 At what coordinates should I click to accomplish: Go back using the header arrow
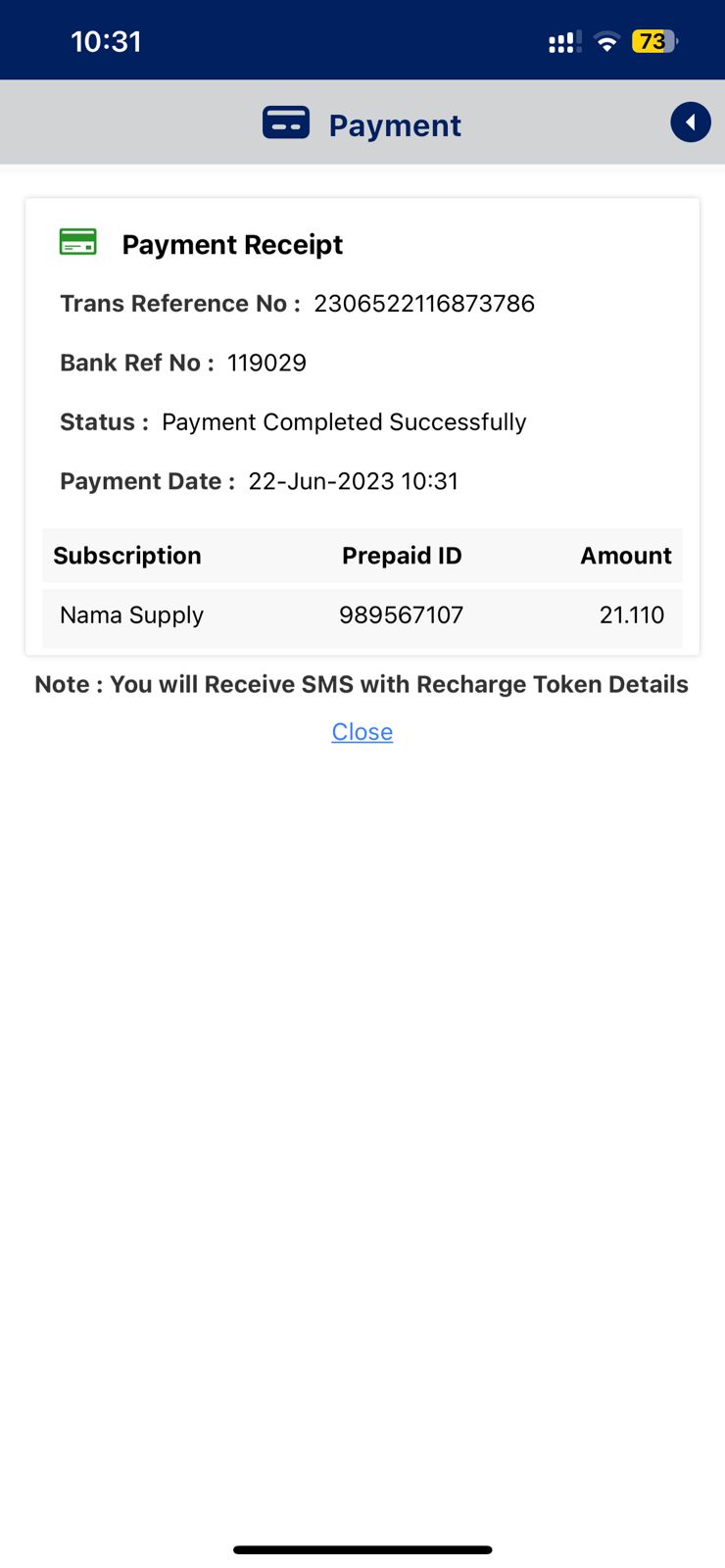pyautogui.click(x=690, y=122)
